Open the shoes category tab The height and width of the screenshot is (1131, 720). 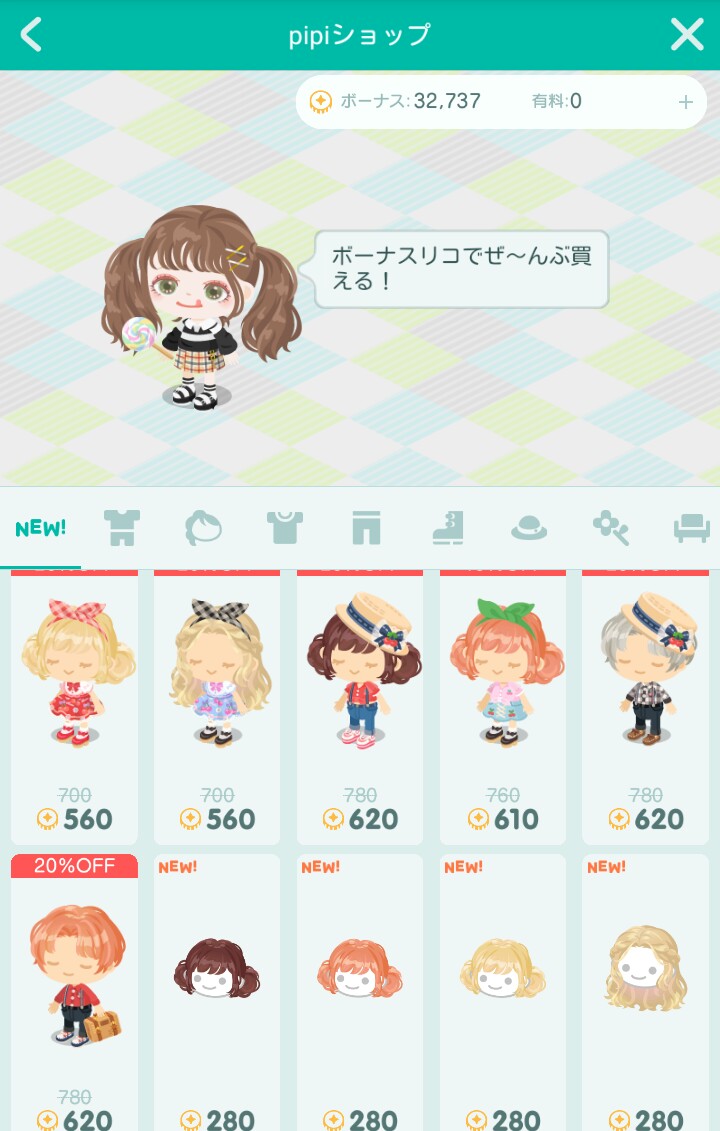(448, 528)
